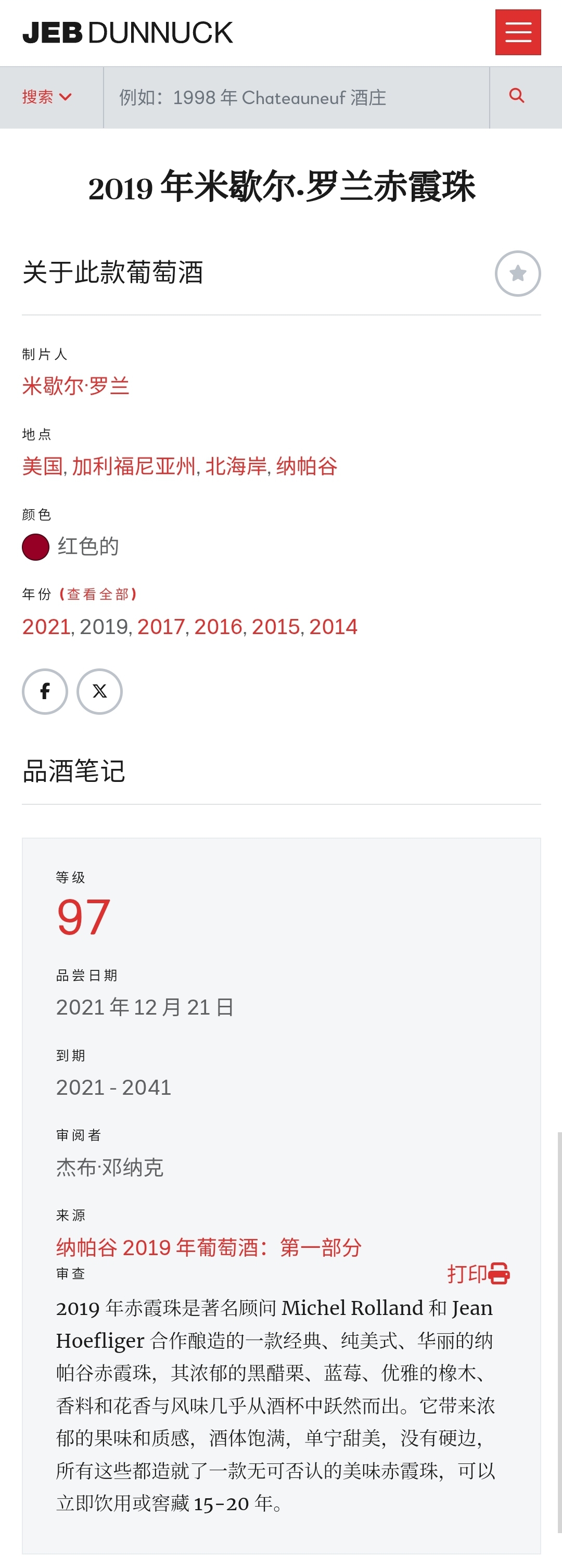The image size is (562, 1568).
Task: Submit search with the magnifier icon
Action: coord(516,96)
